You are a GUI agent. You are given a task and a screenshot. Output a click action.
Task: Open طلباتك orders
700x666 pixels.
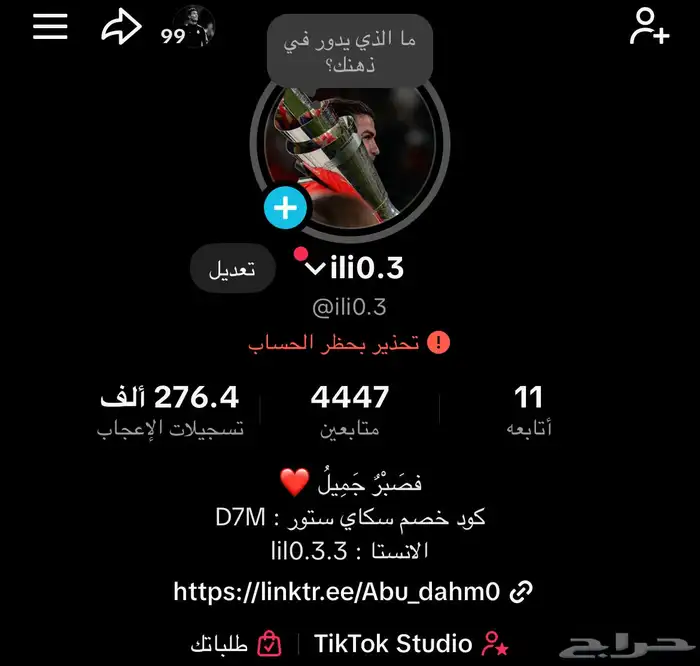(235, 643)
